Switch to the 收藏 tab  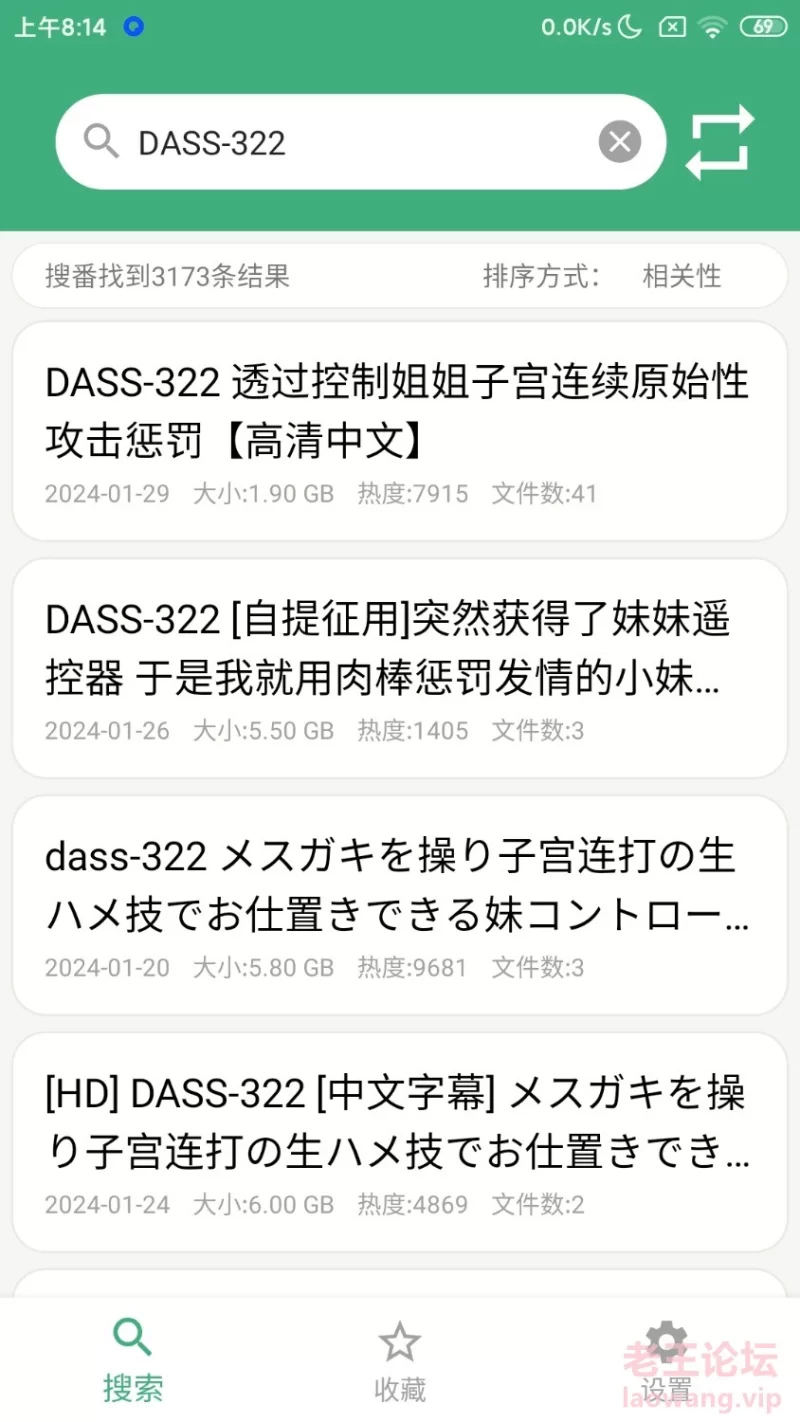pos(400,1360)
